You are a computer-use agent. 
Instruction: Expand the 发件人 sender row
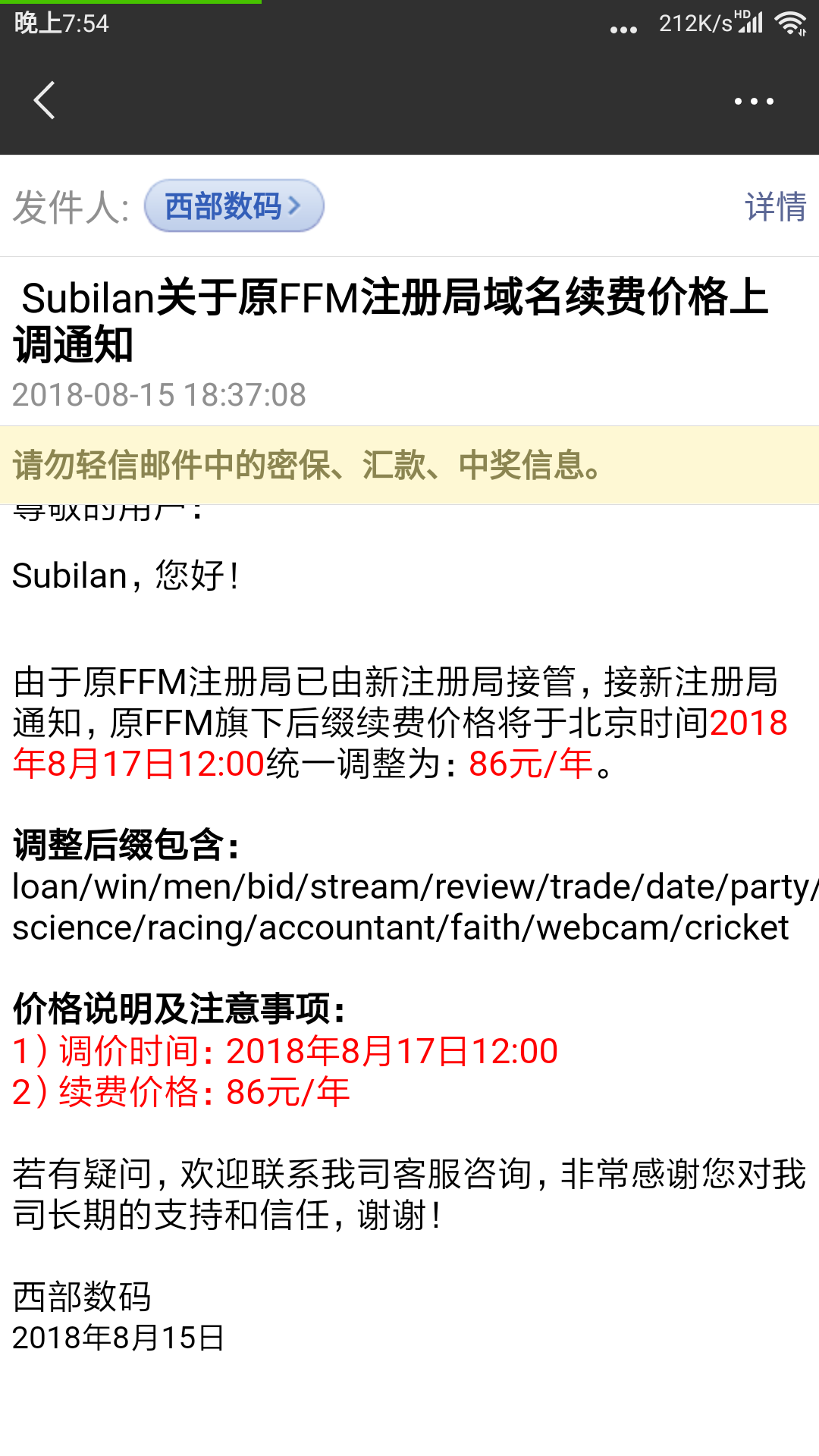pos(68,205)
